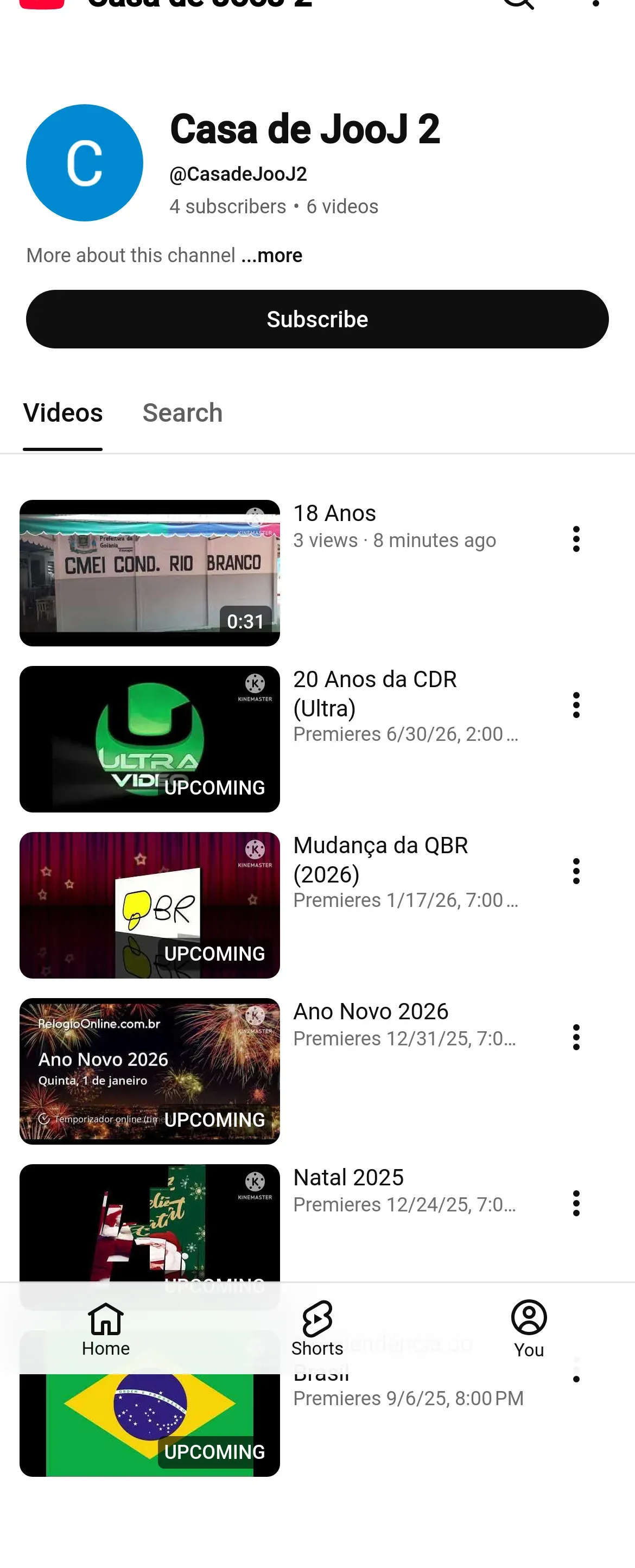Open overflow menu for Mudança da QBR
Image resolution: width=635 pixels, height=1568 pixels.
(576, 872)
